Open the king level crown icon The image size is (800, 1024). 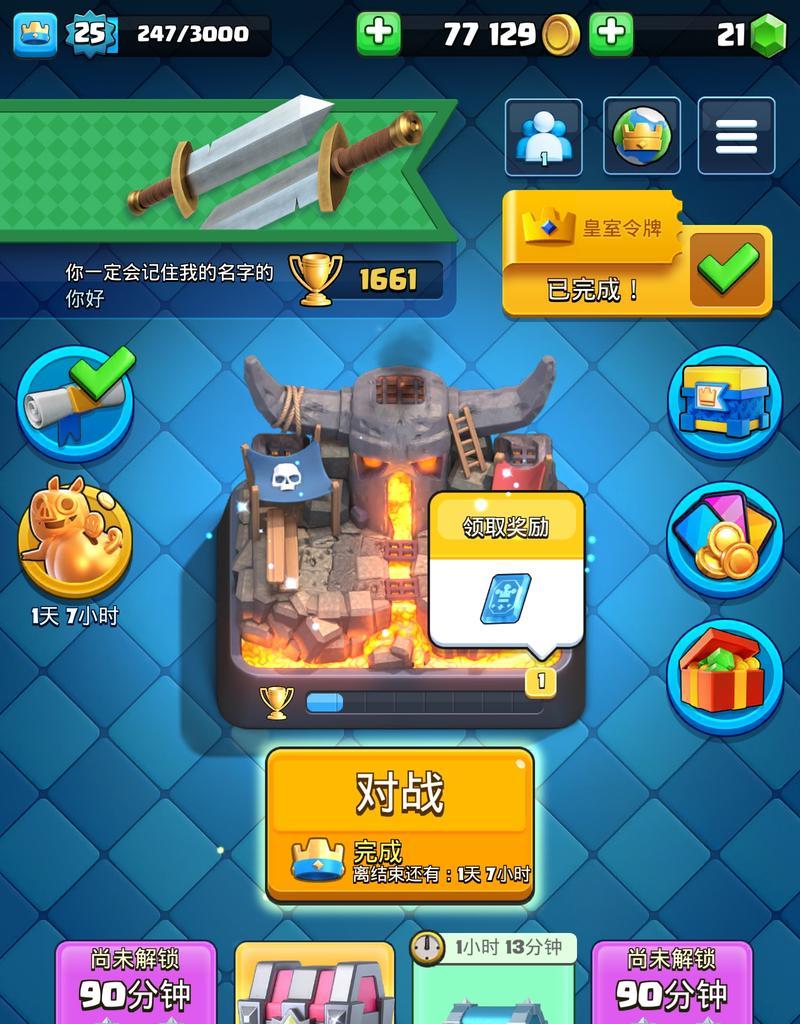(34, 34)
